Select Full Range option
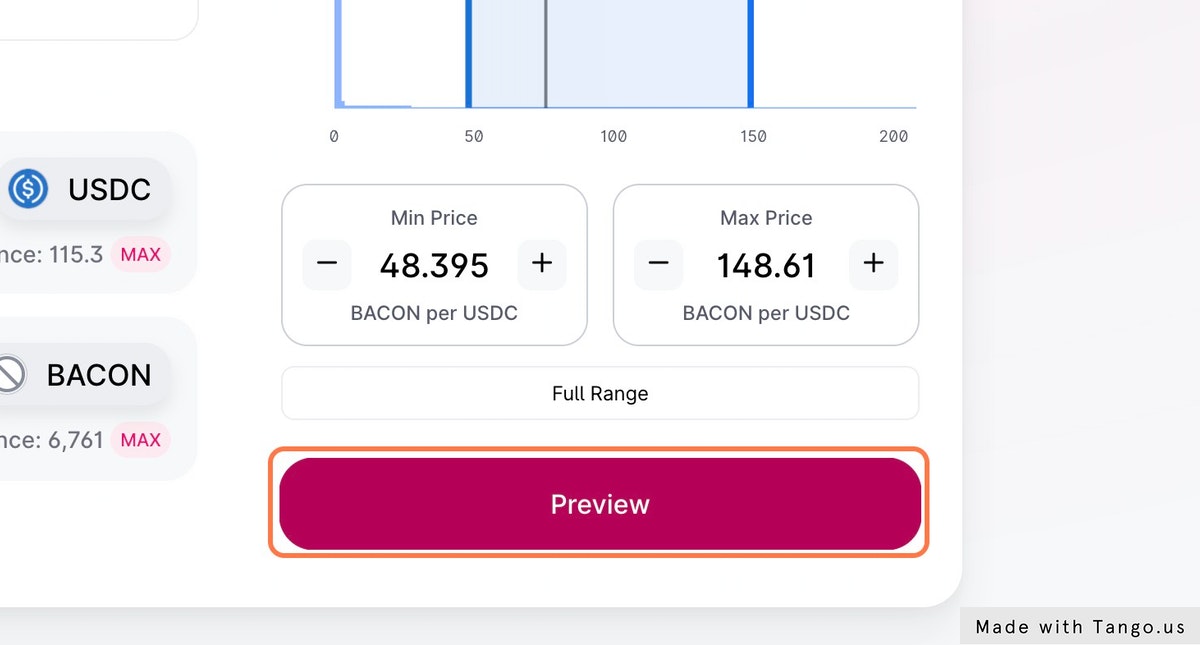The width and height of the screenshot is (1200, 645). click(600, 393)
